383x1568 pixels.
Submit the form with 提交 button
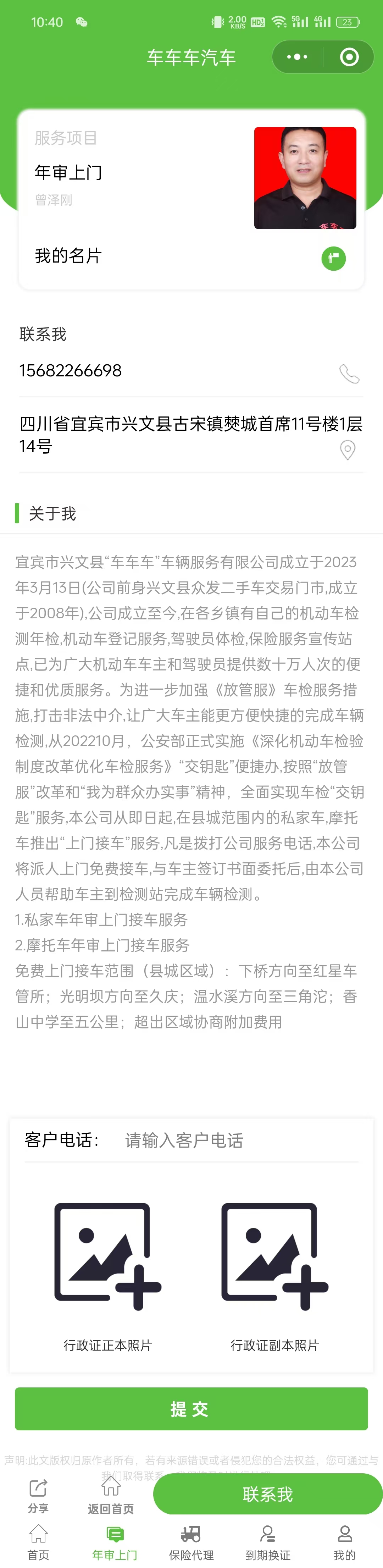coord(191,1408)
